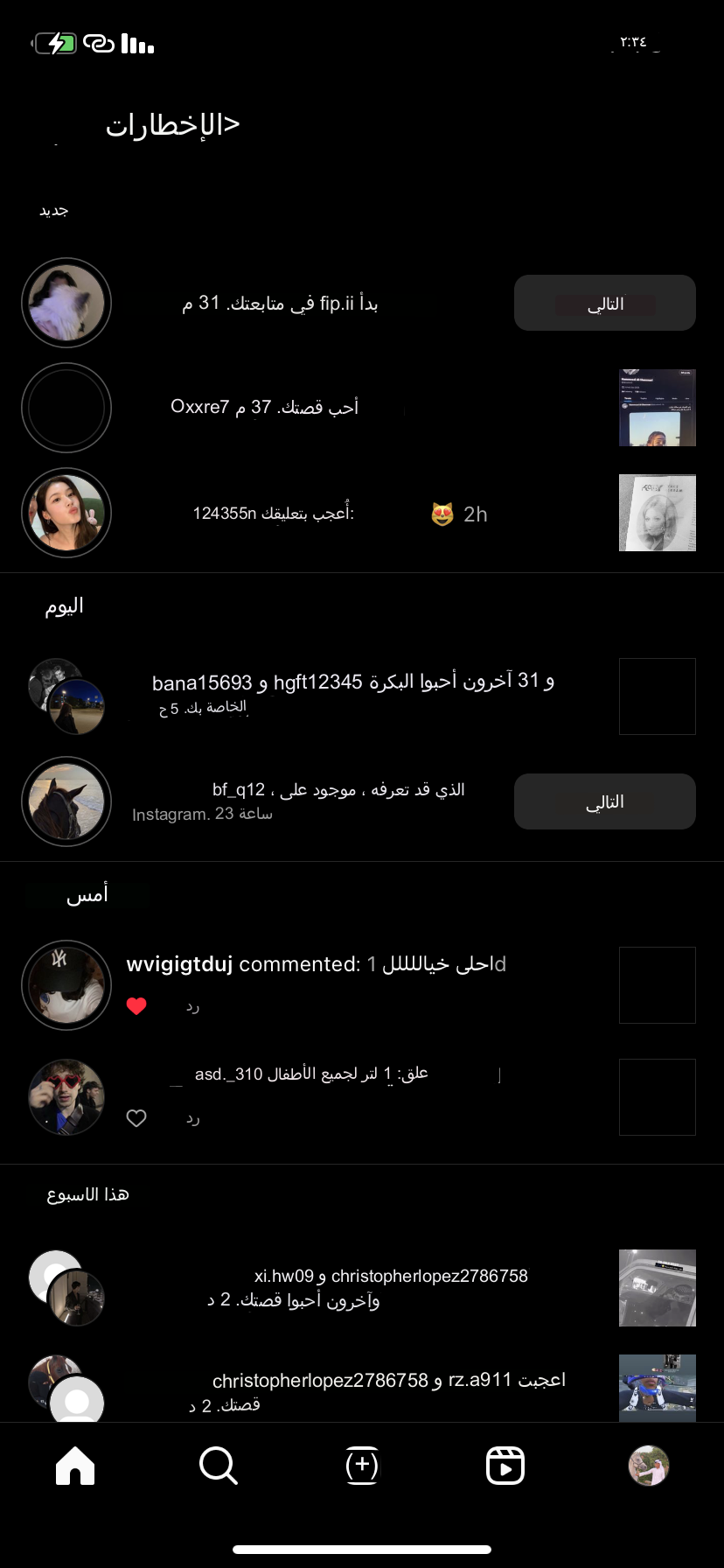Image resolution: width=724 pixels, height=1568 pixels.
Task: Open my profile tab
Action: (649, 1465)
